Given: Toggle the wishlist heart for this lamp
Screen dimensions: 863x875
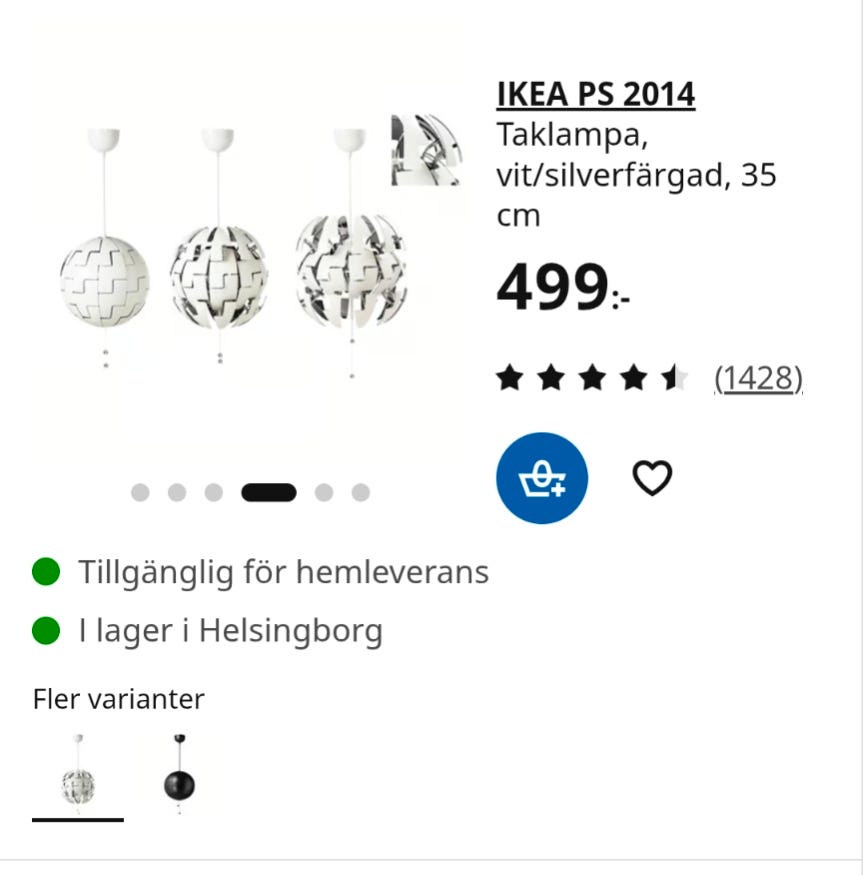Looking at the screenshot, I should [x=651, y=477].
